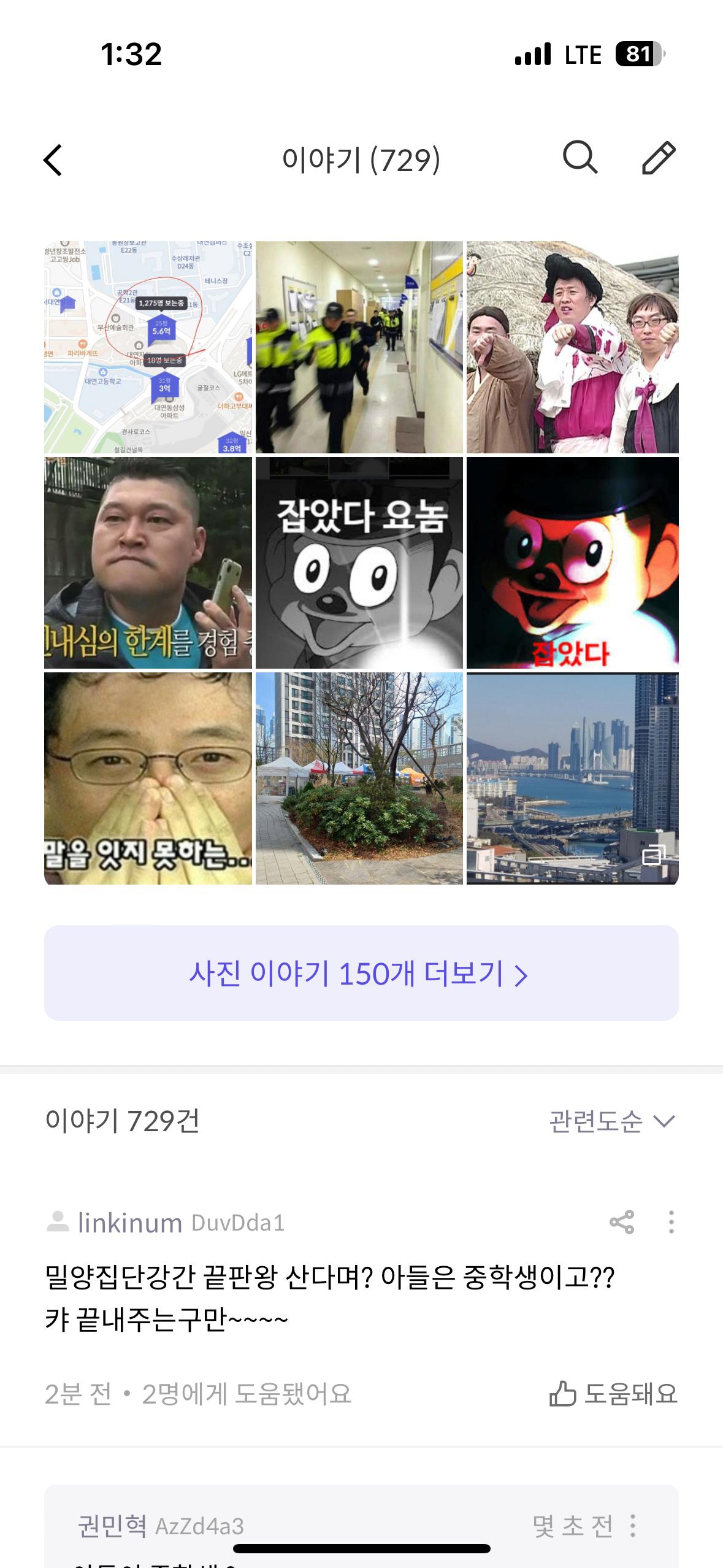Image resolution: width=723 pixels, height=1568 pixels.
Task: Go back using the top-left arrow
Action: click(53, 160)
